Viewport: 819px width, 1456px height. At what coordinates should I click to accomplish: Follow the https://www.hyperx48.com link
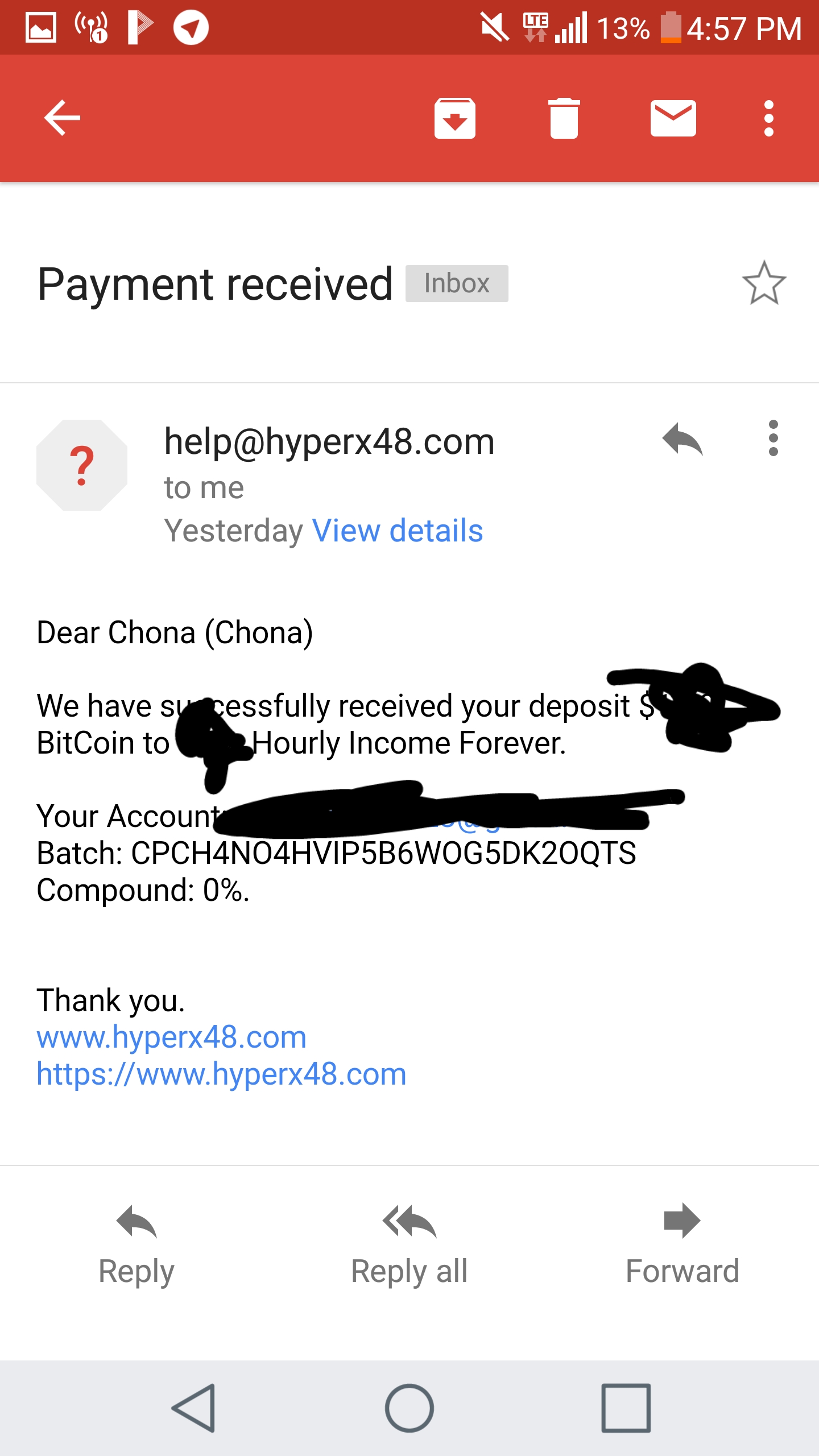point(222,1074)
